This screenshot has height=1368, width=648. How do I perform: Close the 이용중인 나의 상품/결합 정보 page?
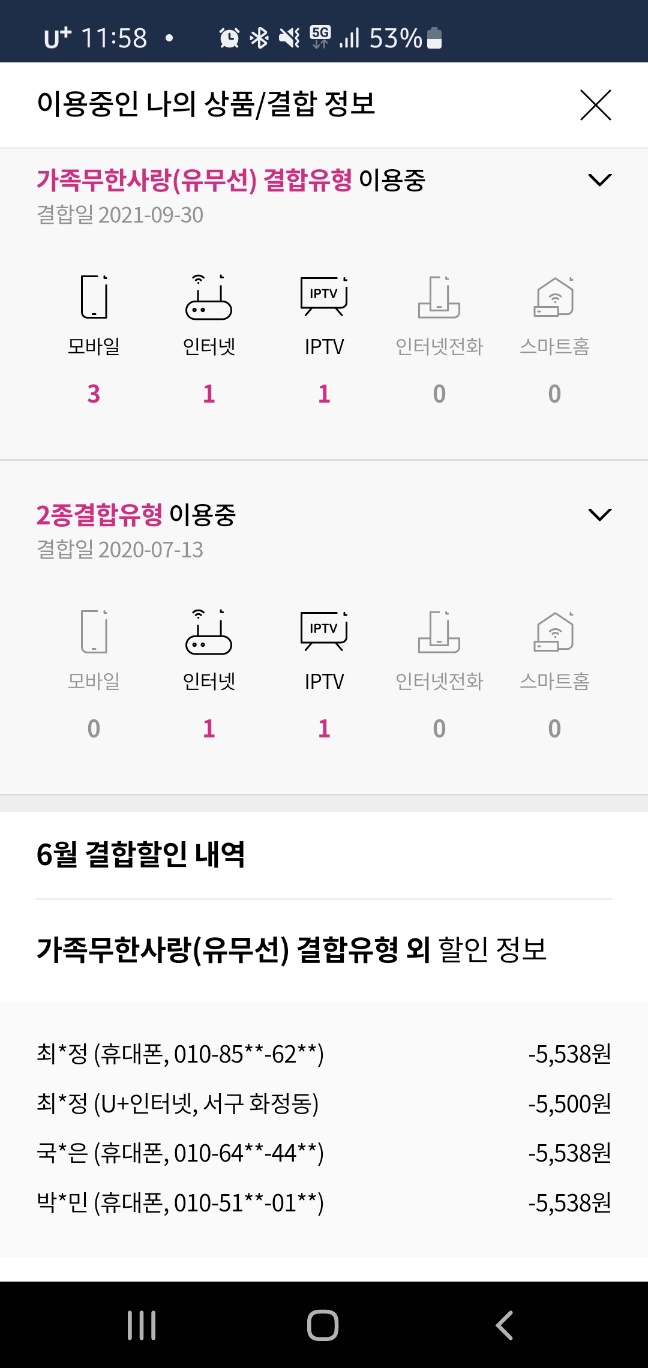(595, 105)
